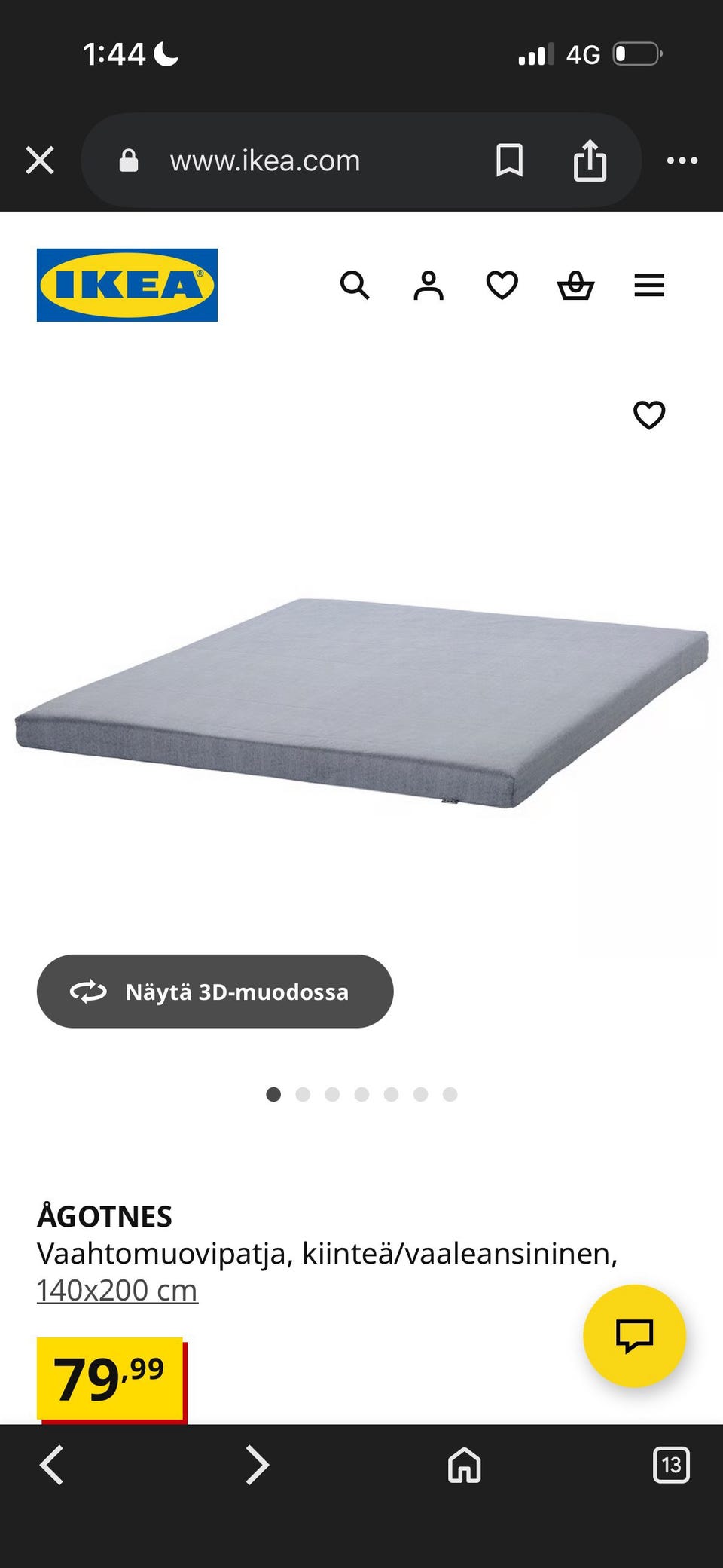The image size is (723, 1568).
Task: Bookmark this page in the browser
Action: [509, 160]
